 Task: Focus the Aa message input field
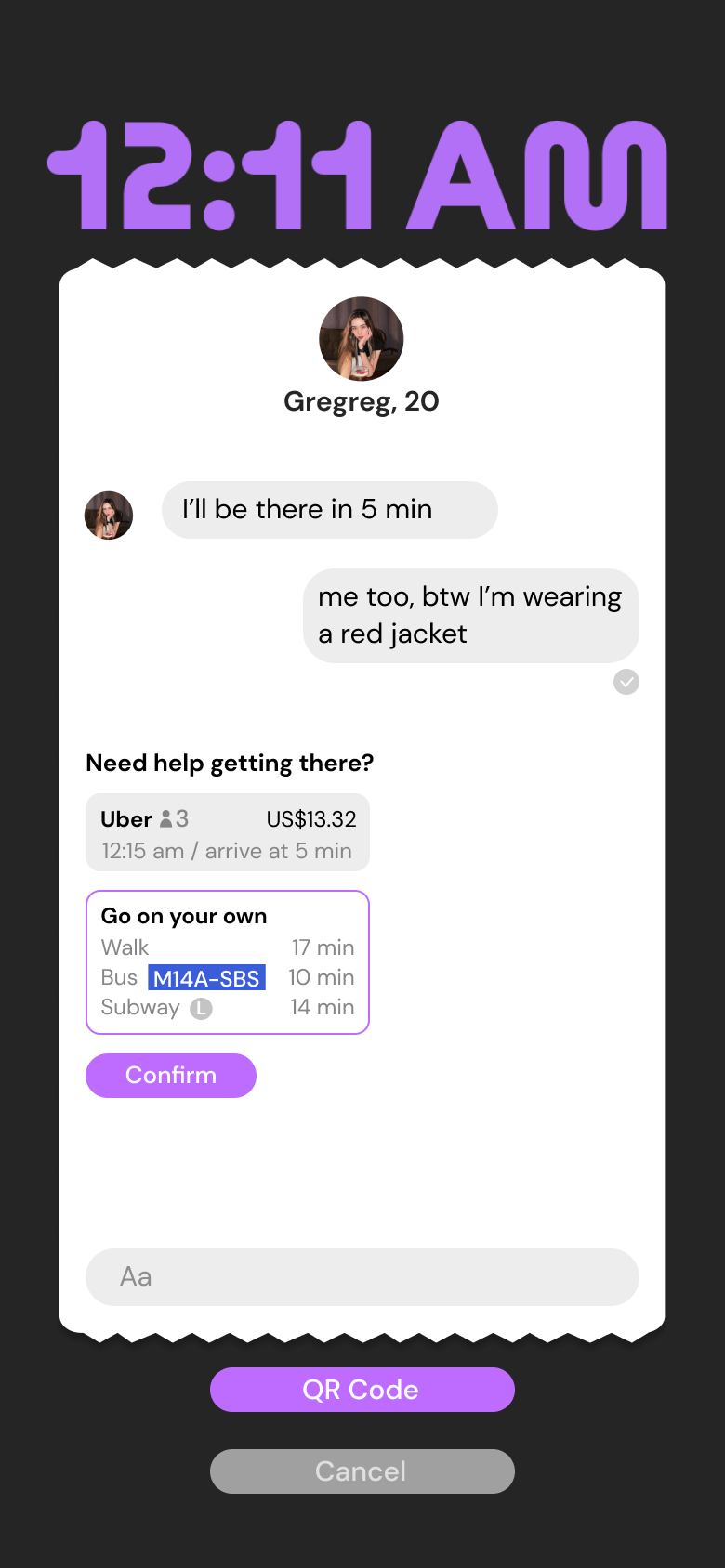pyautogui.click(x=362, y=1276)
